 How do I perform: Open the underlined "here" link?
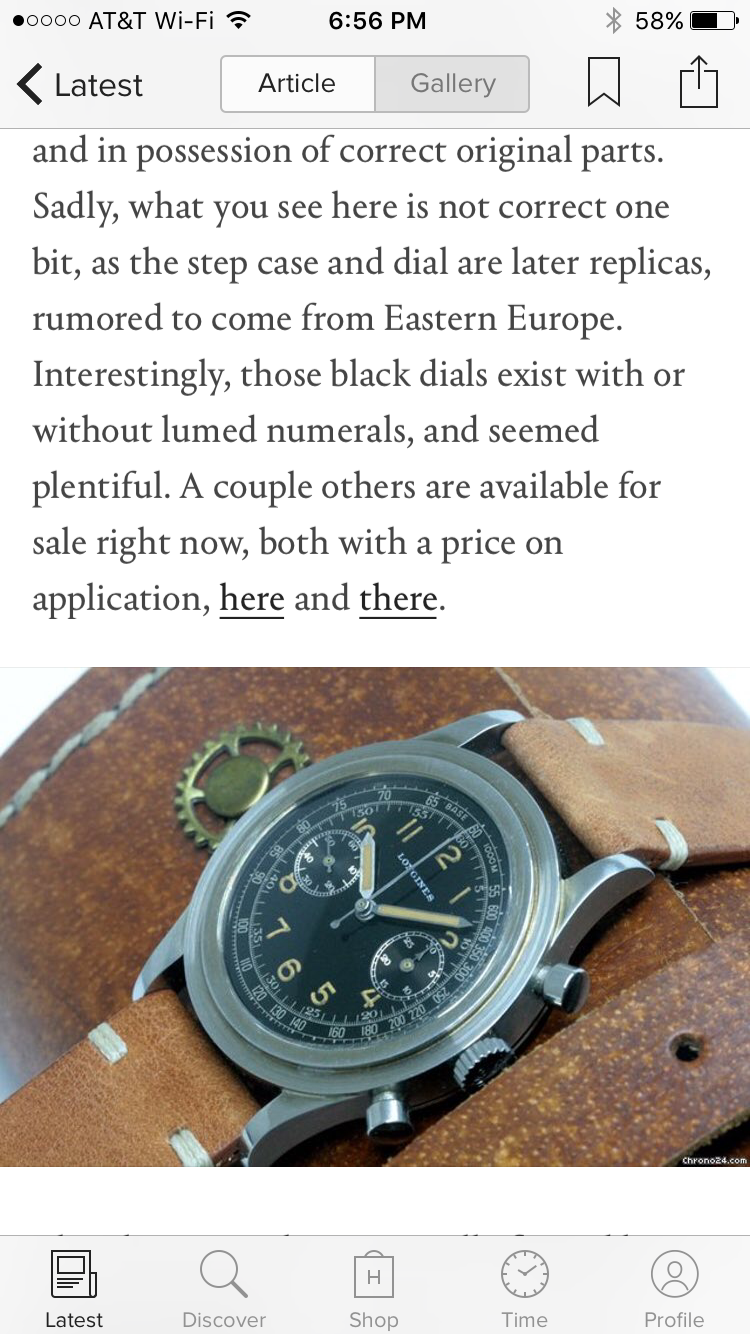(252, 598)
